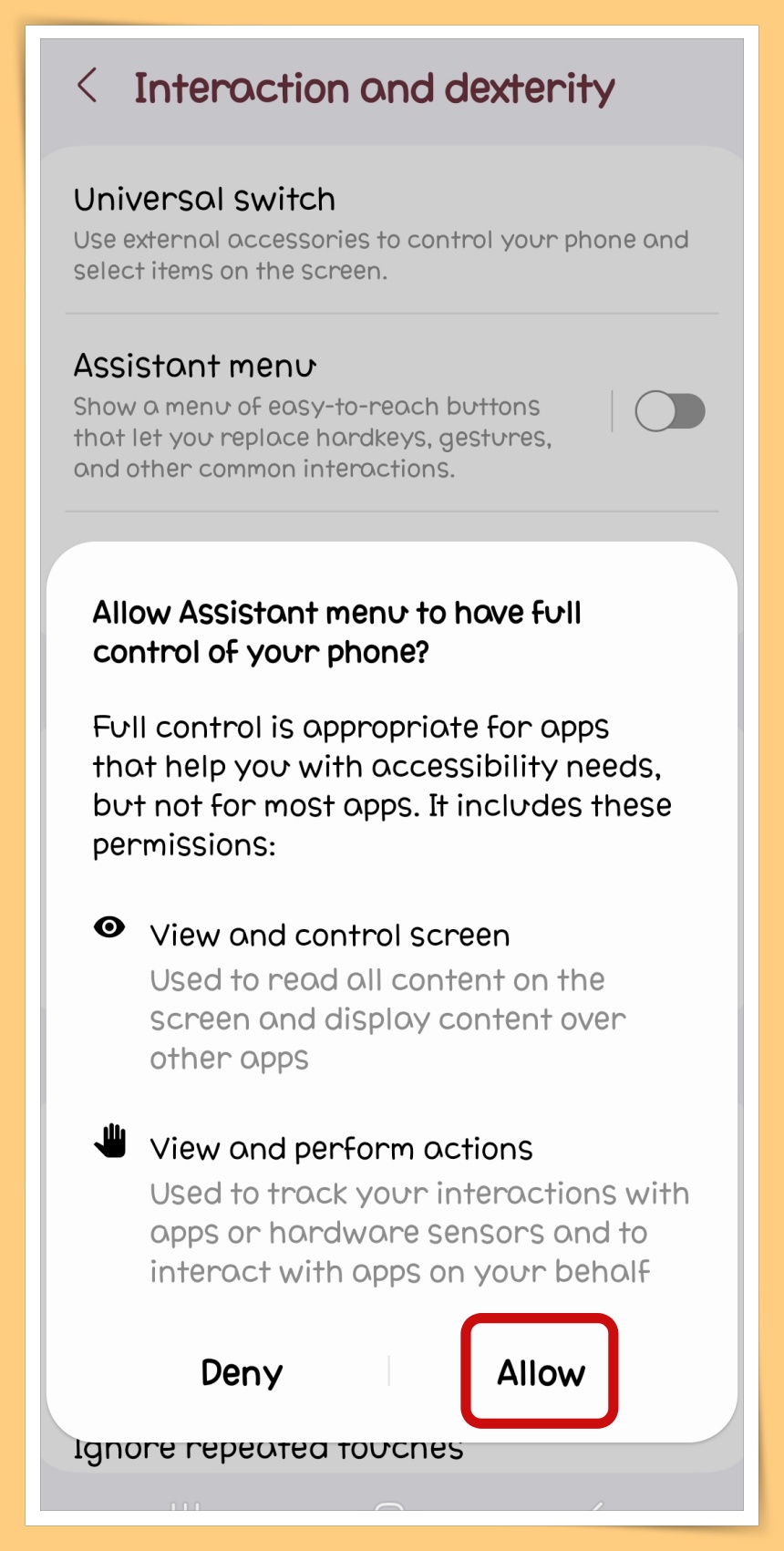
Task: Open Universal switch settings
Action: [381, 233]
